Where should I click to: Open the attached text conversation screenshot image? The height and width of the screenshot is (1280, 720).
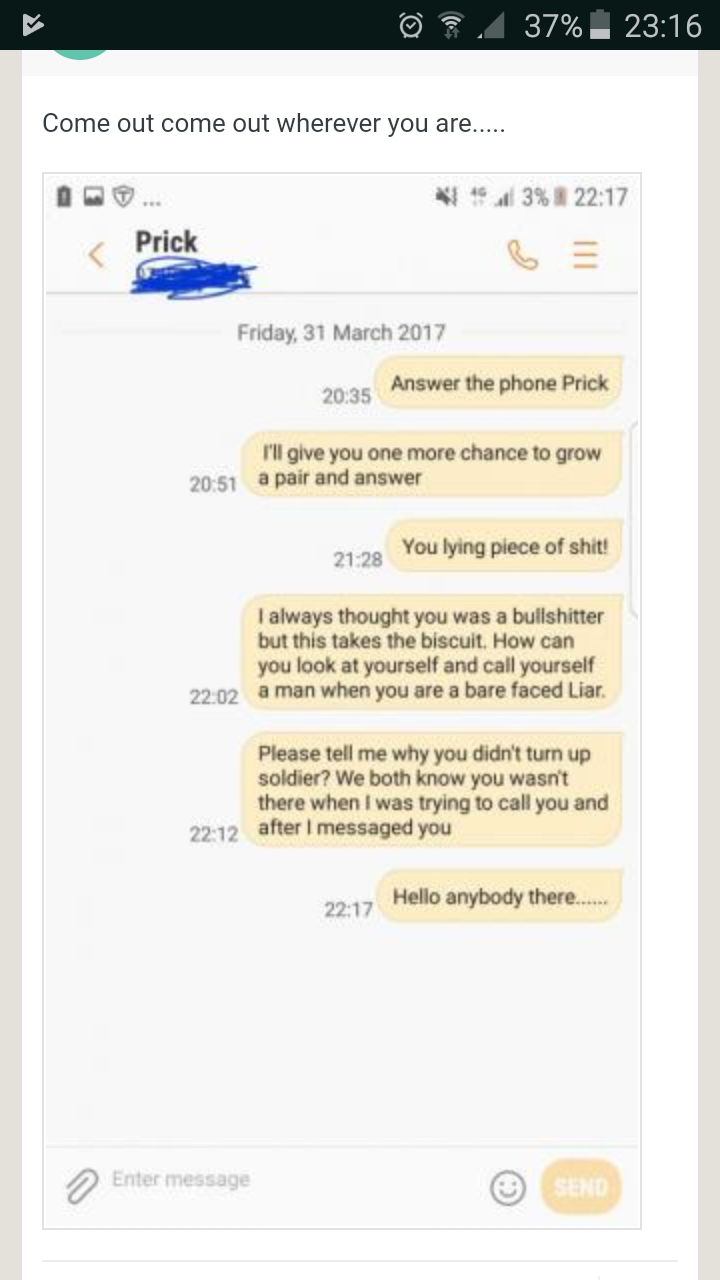pyautogui.click(x=342, y=700)
